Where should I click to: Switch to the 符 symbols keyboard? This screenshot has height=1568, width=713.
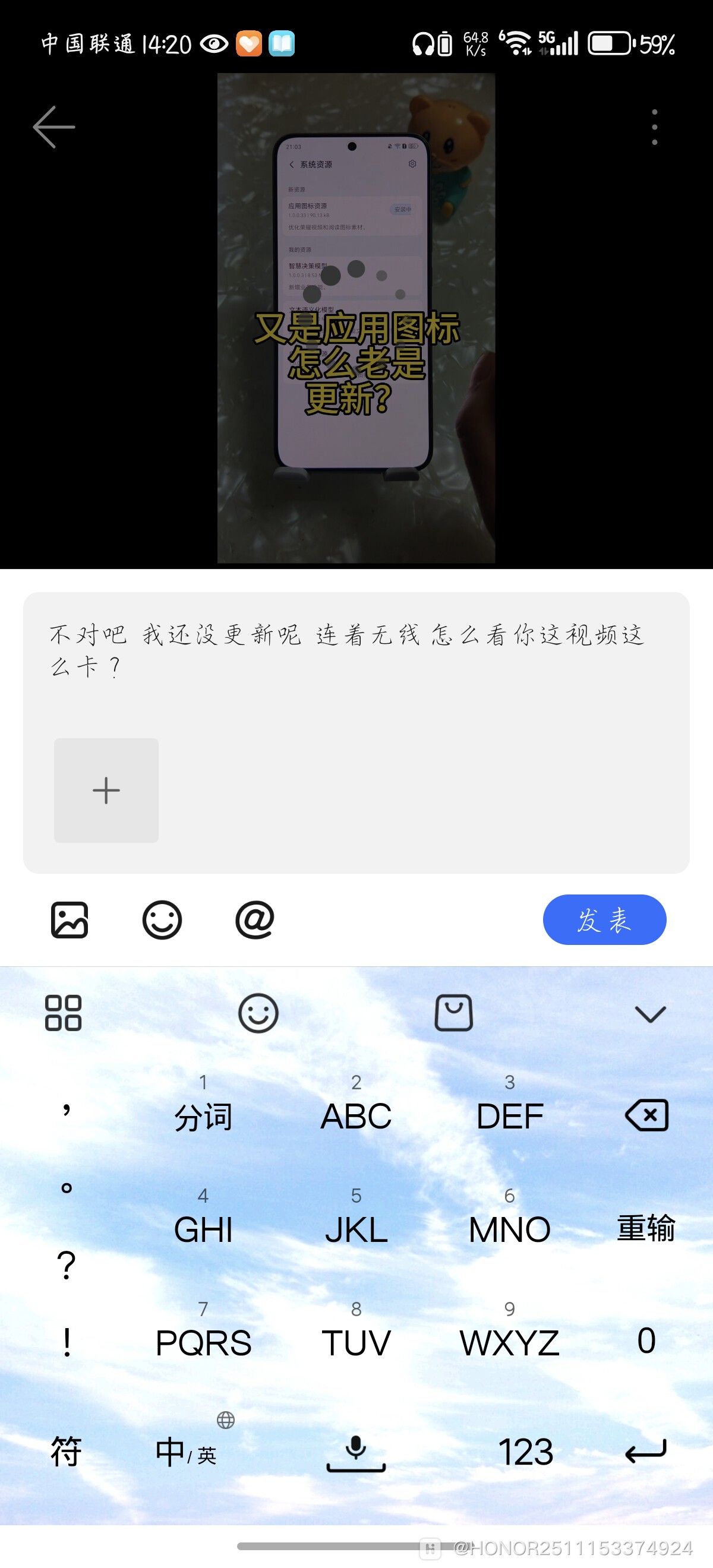coord(64,1450)
